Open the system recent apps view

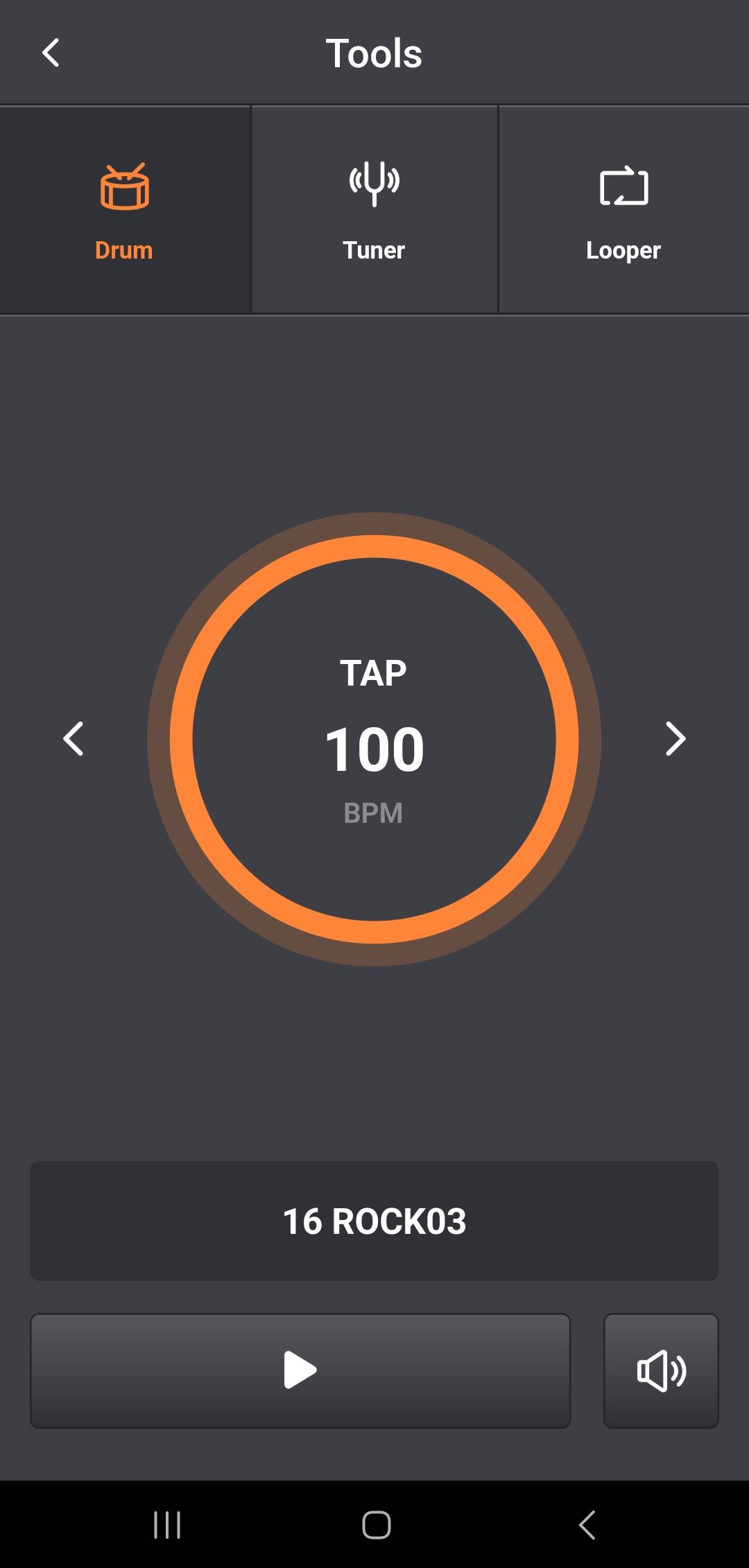click(167, 1525)
